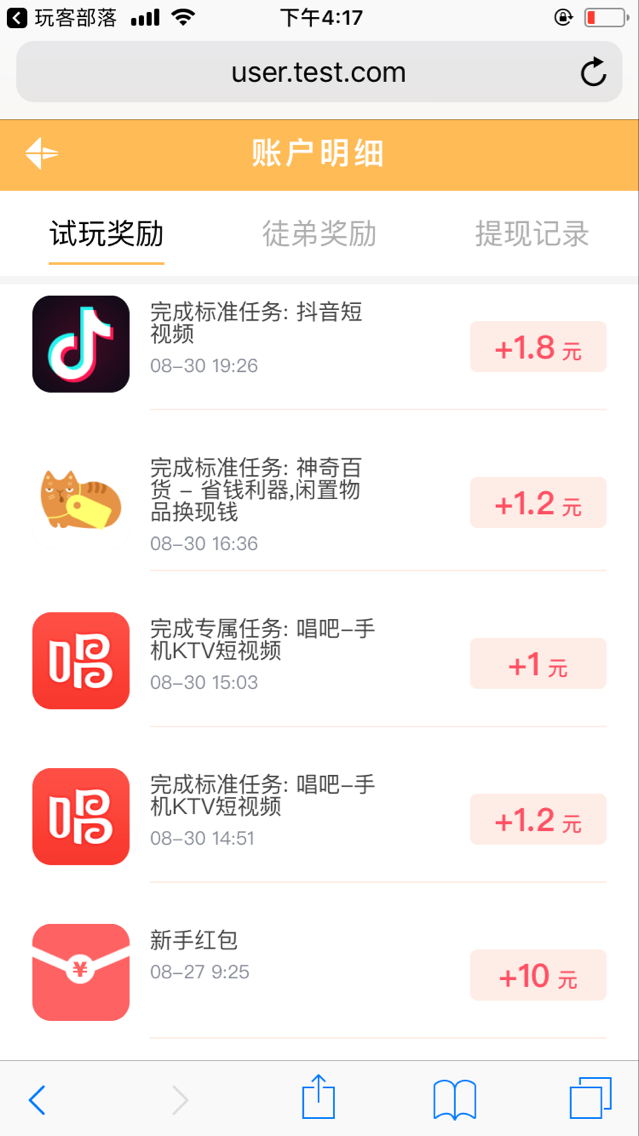Open the browser share sheet
639x1136 pixels.
point(319,1097)
